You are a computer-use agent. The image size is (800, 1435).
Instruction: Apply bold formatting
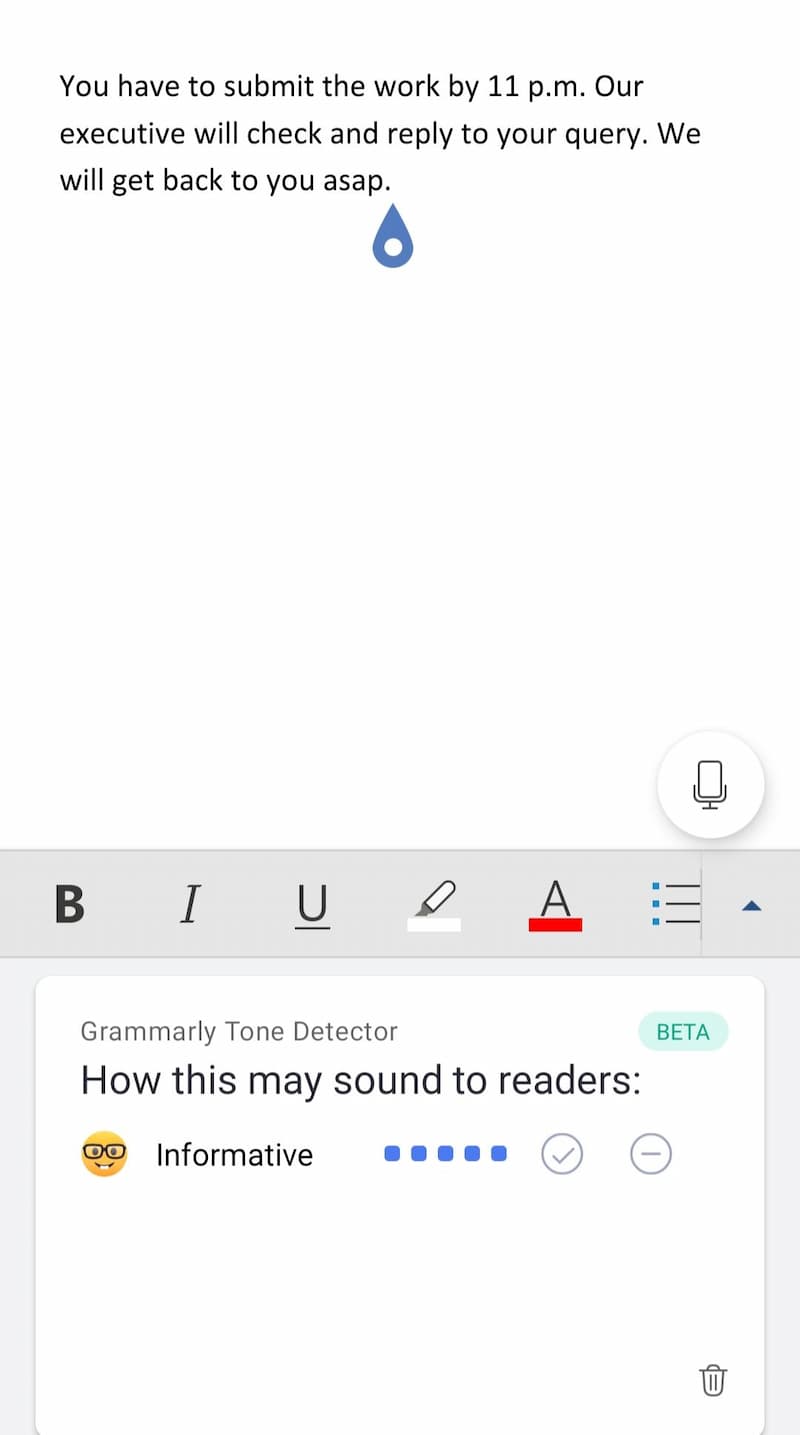[x=69, y=904]
